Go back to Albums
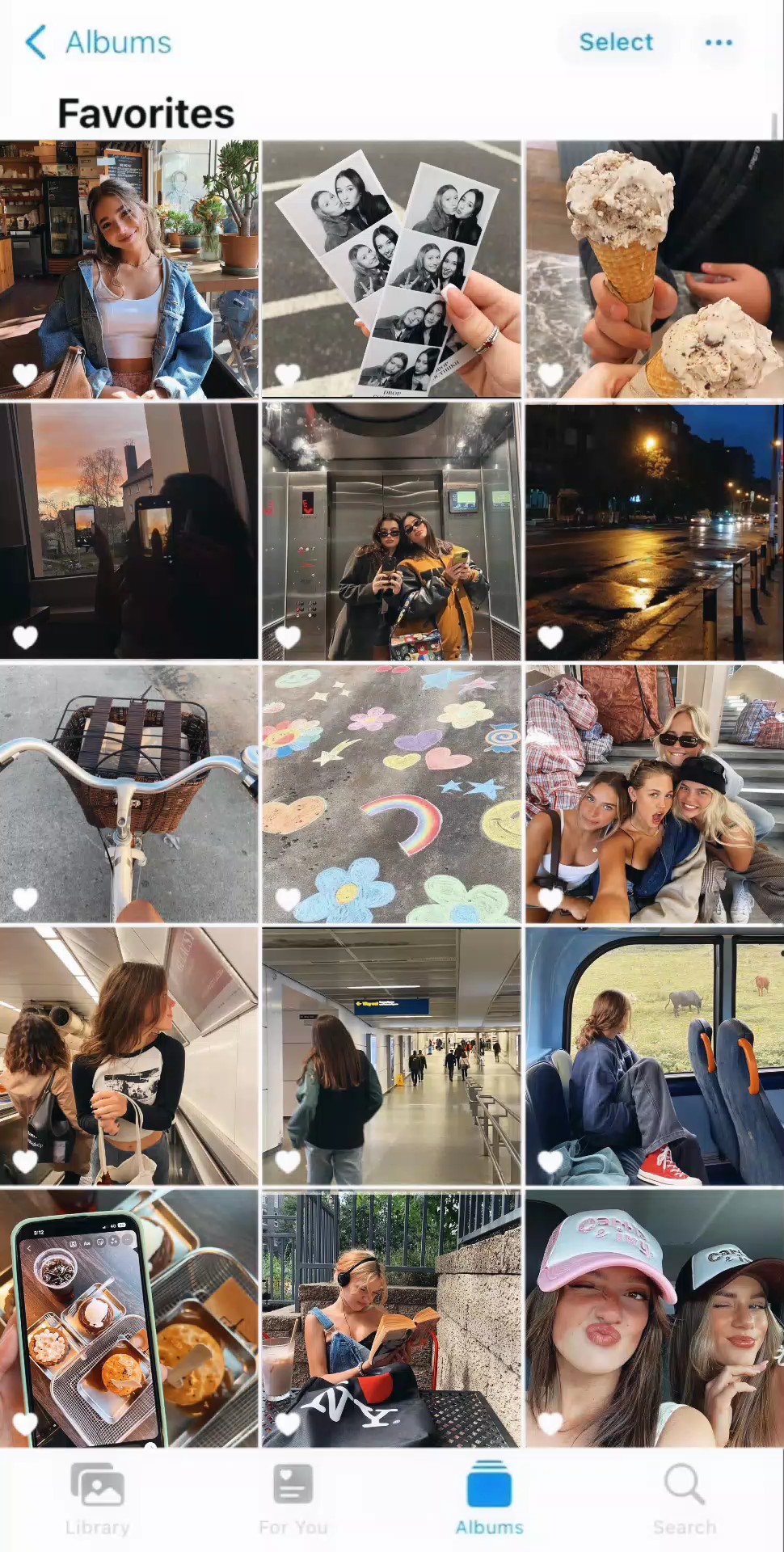 (x=99, y=42)
